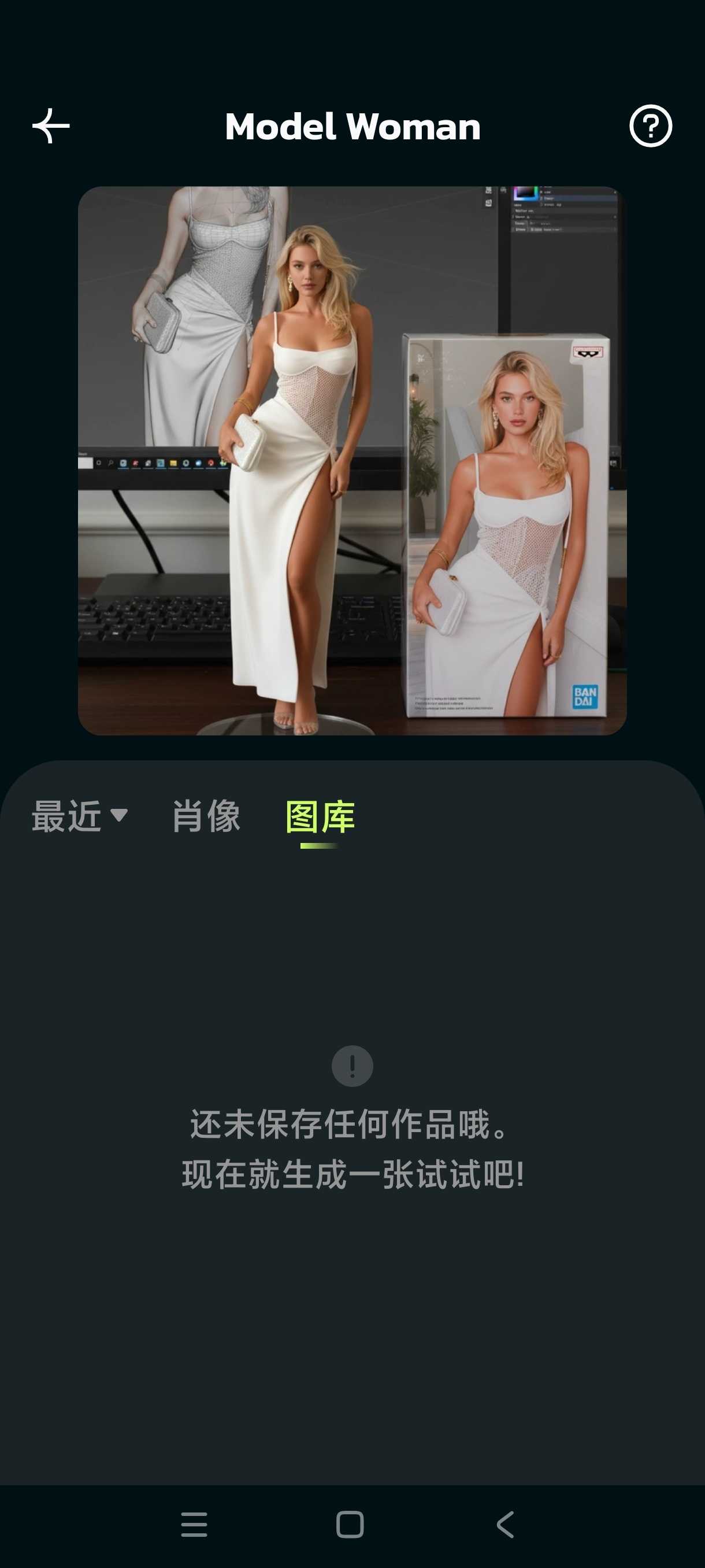Open the Model Woman preview image
This screenshot has height=1568, width=705.
(352, 461)
